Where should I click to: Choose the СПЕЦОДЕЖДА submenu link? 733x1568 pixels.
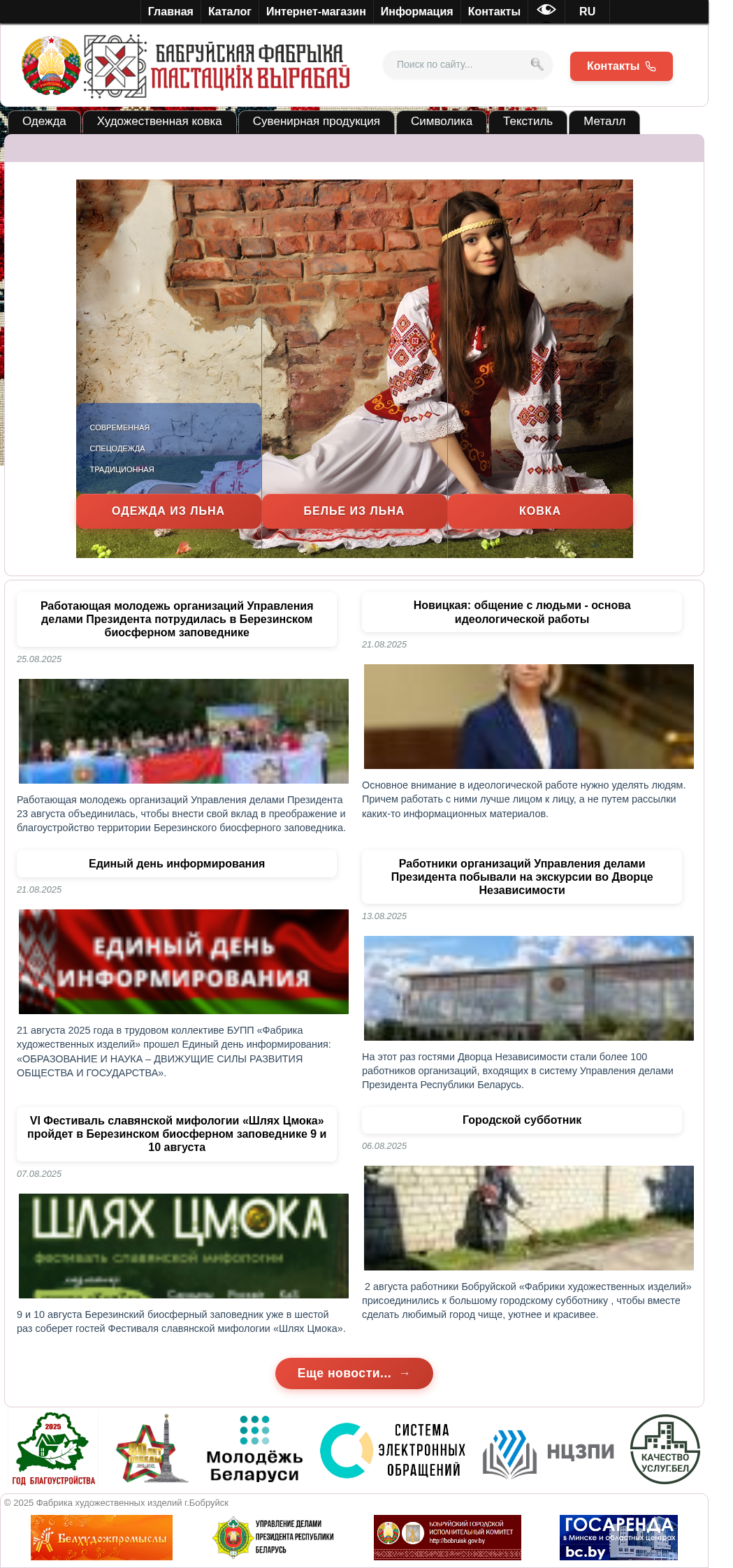coord(117,448)
